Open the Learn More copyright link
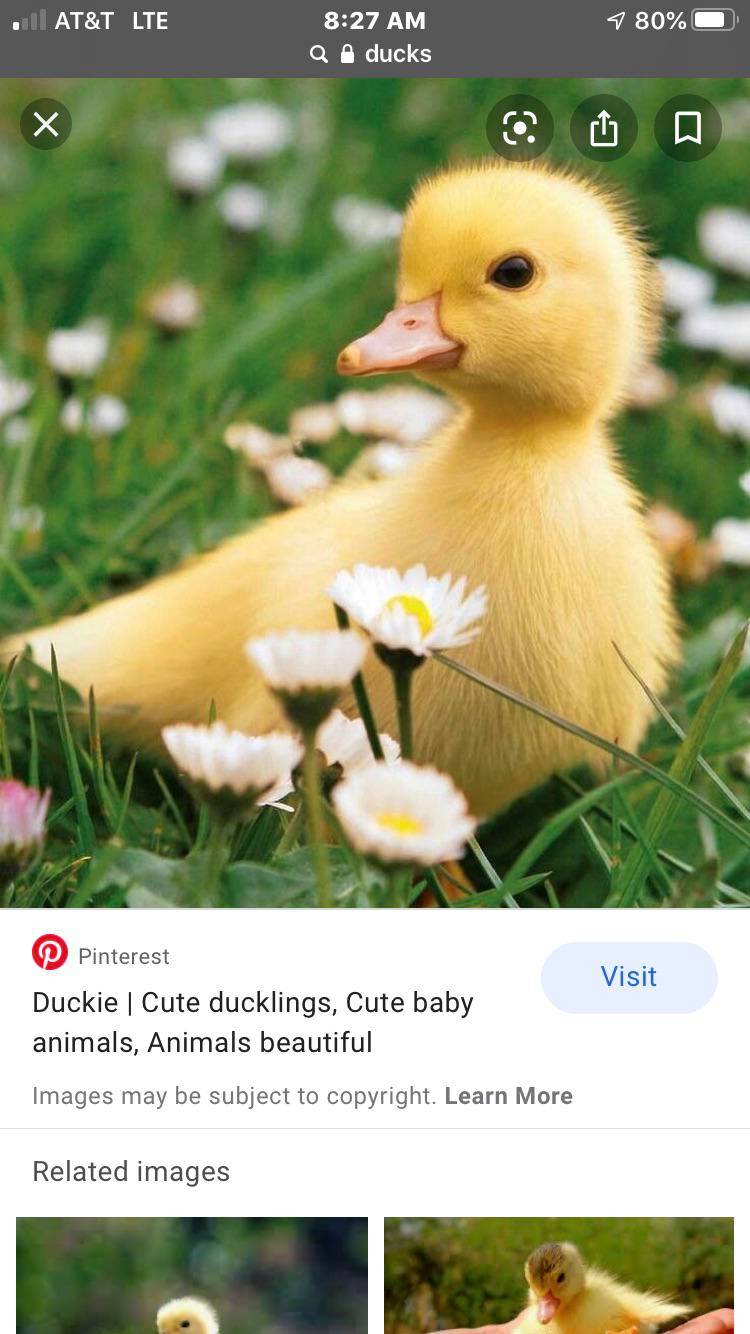The height and width of the screenshot is (1334, 750). click(x=509, y=1095)
